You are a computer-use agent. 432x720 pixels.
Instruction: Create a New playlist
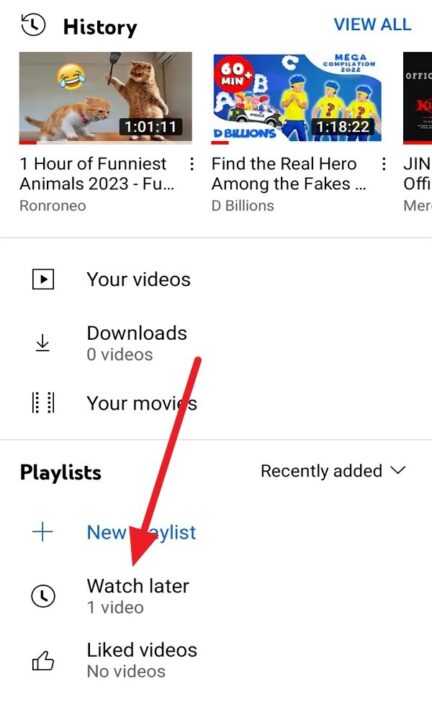point(216,532)
